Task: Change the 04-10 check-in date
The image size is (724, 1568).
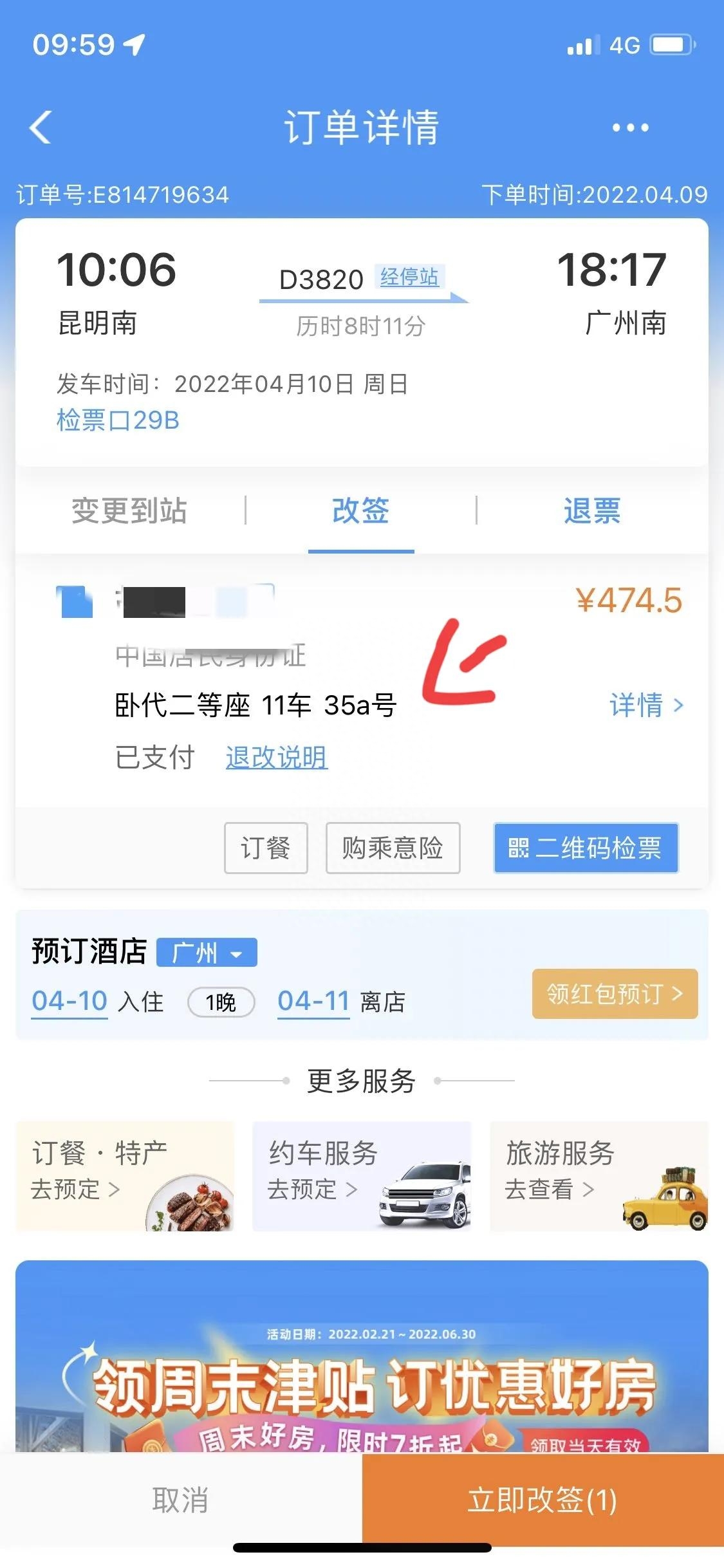Action: pyautogui.click(x=70, y=1002)
